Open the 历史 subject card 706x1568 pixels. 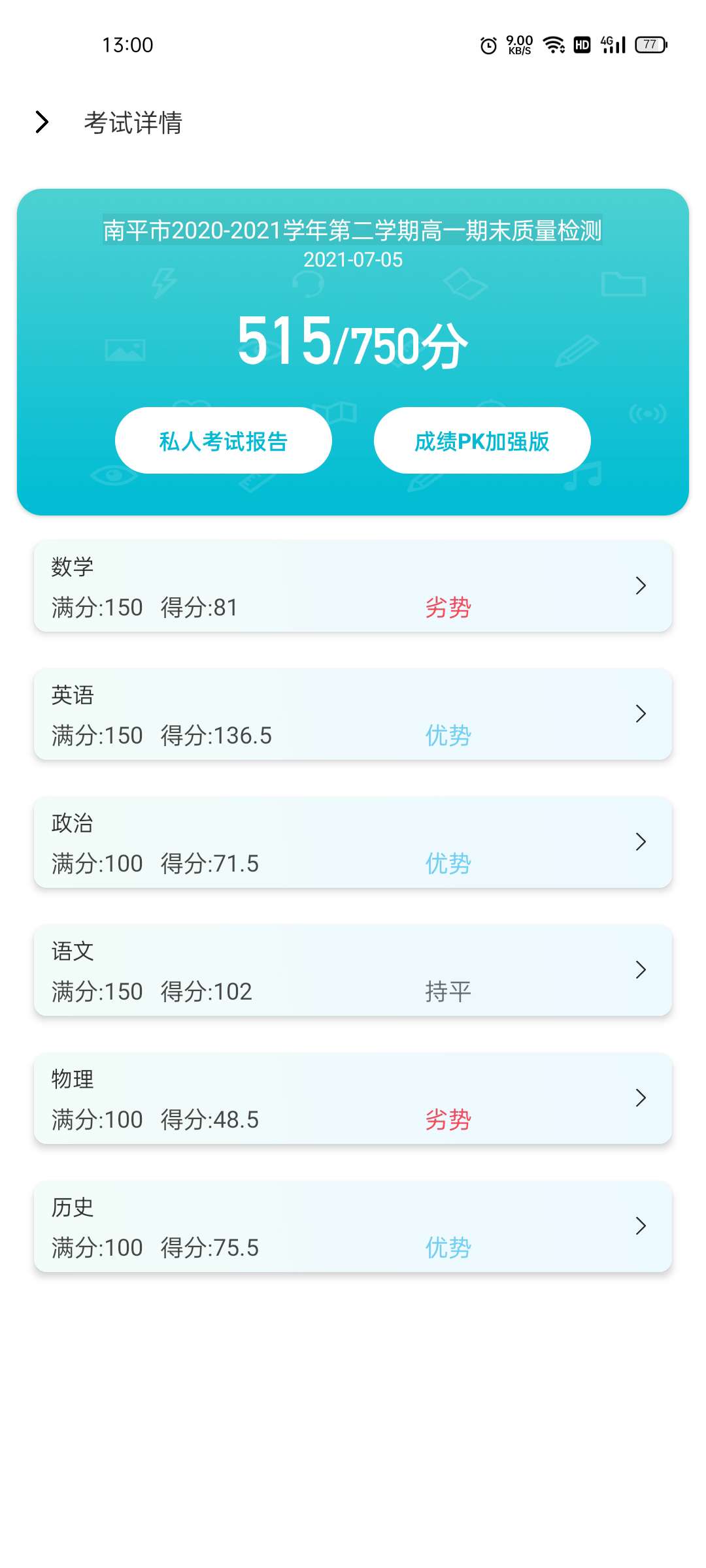(353, 1226)
